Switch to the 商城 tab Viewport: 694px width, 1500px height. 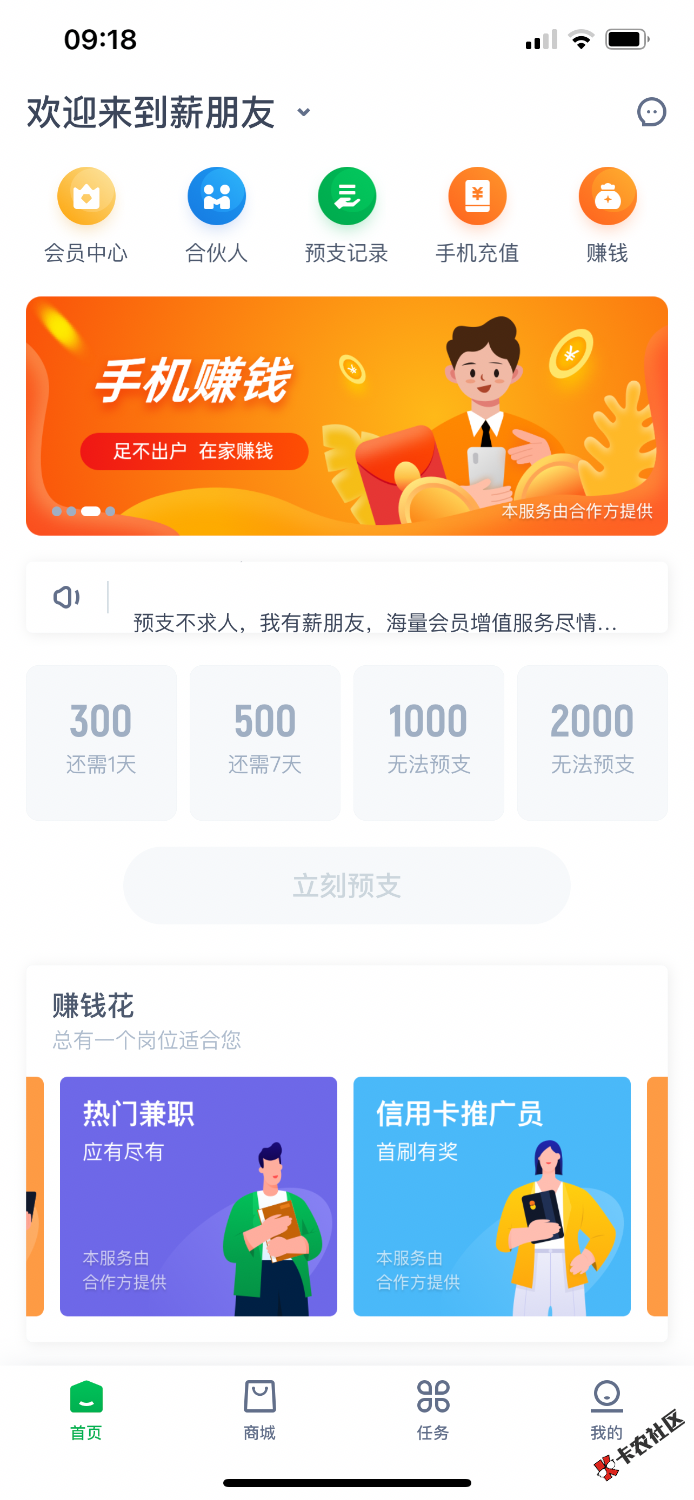[260, 1410]
